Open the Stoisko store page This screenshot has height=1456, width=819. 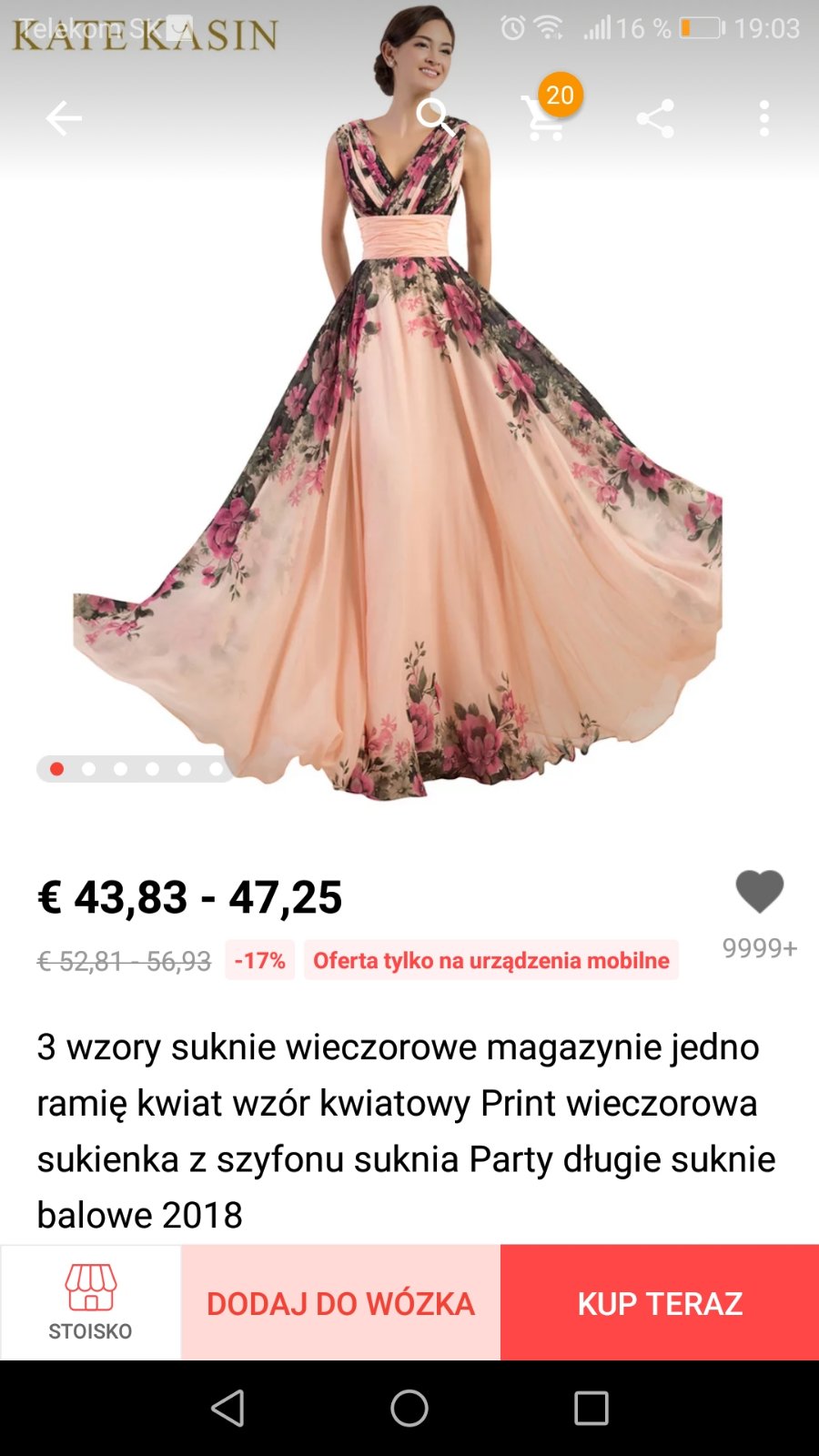90,1302
